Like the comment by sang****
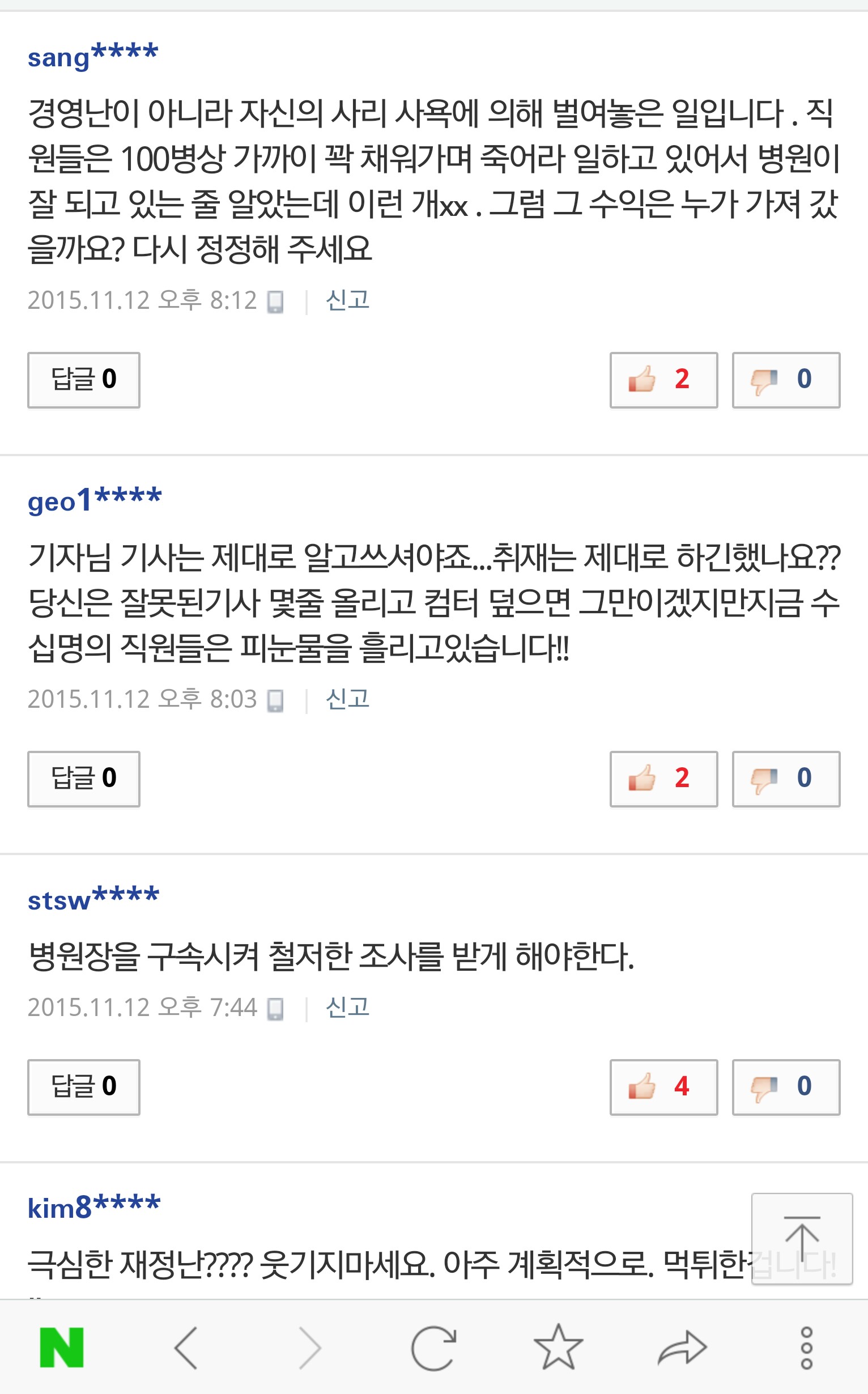This screenshot has width=868, height=1394. [x=663, y=380]
